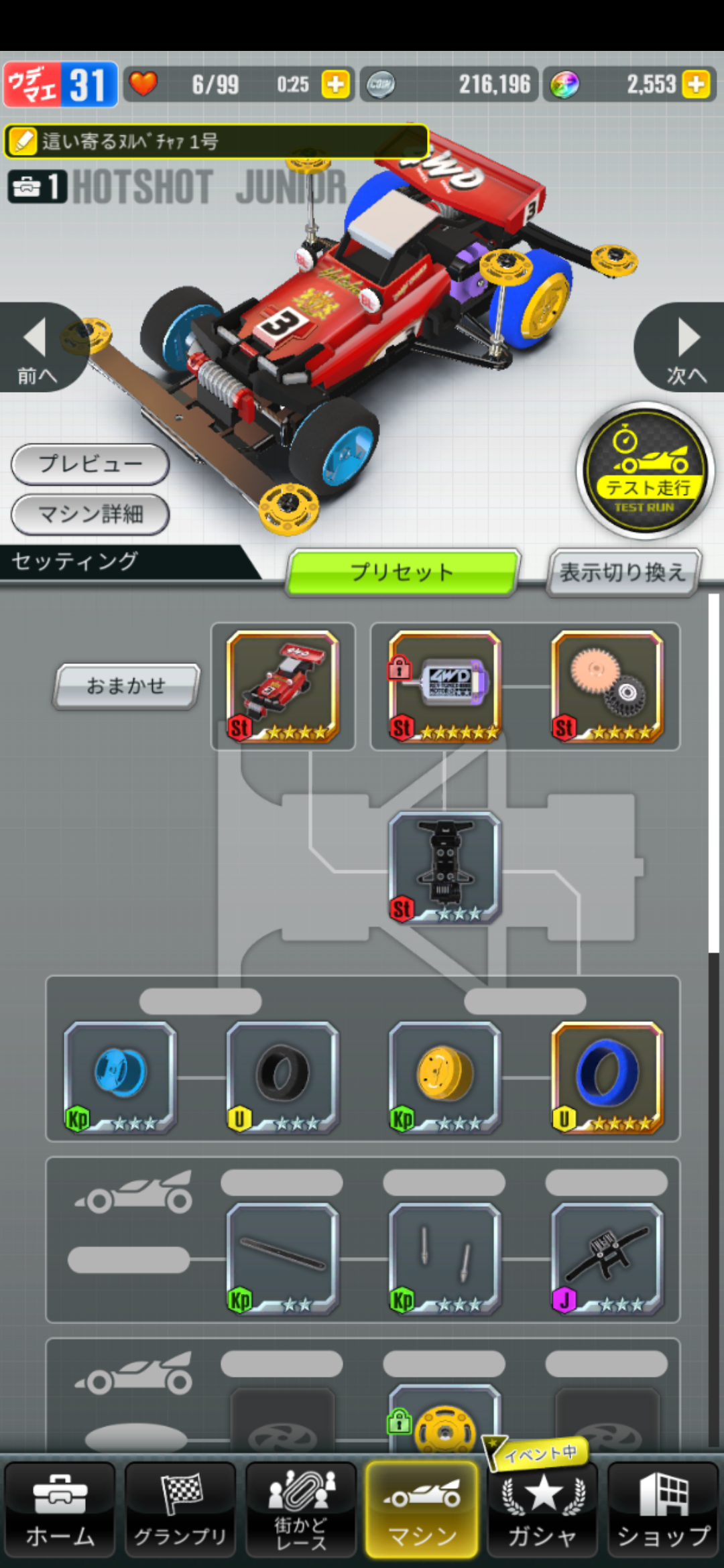Open マシン詳細 machine details
Screen dimensions: 724x1568
[x=90, y=514]
